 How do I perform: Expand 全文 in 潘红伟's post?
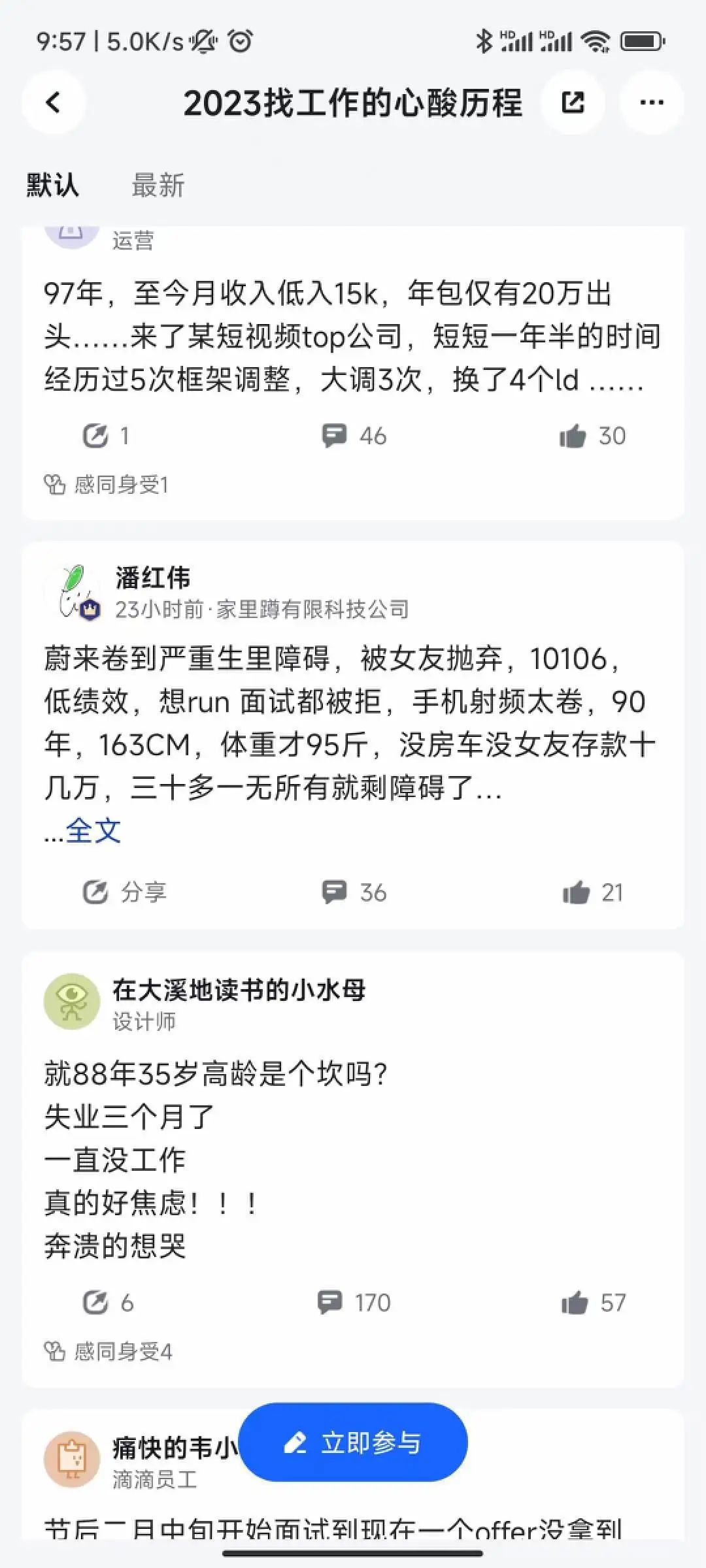point(93,830)
